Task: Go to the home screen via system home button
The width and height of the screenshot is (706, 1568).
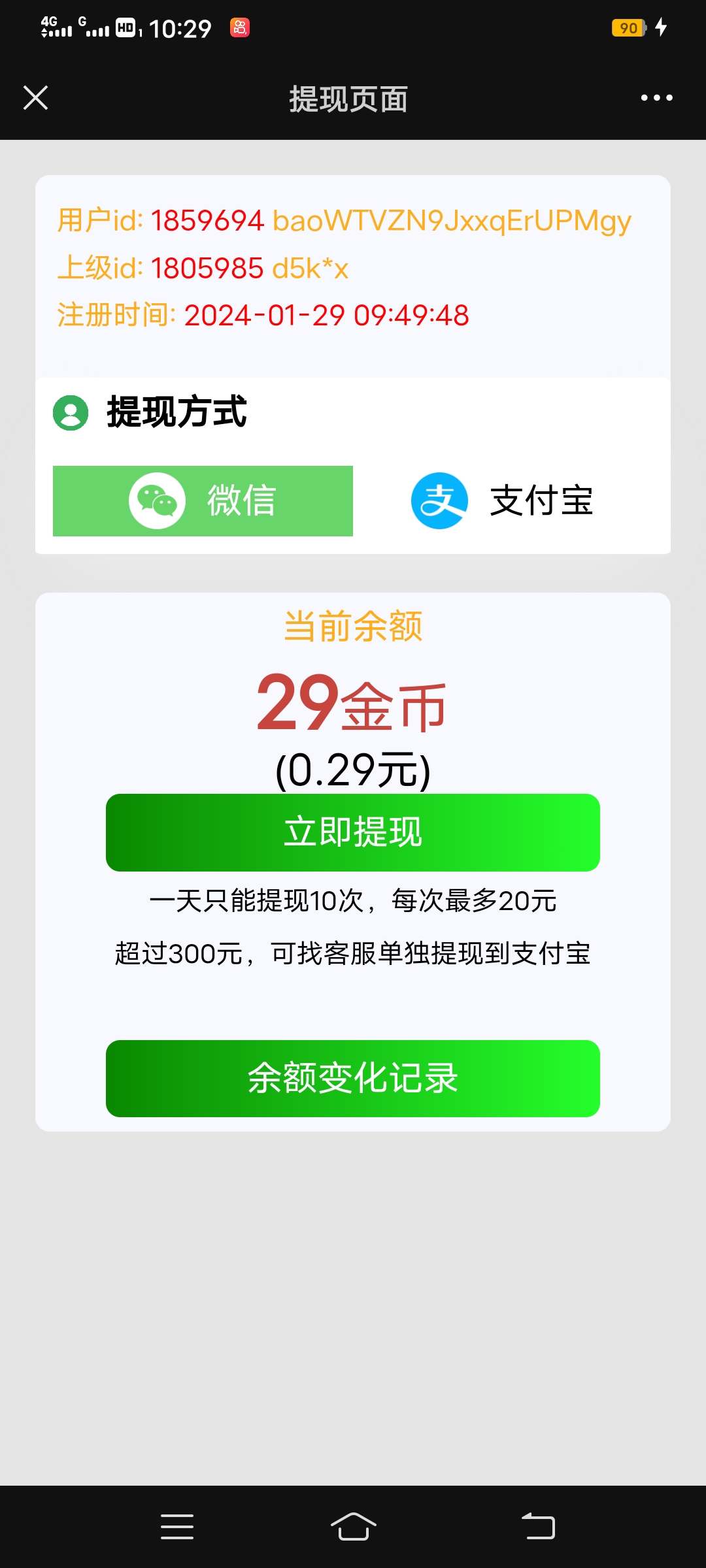Action: tap(353, 1526)
